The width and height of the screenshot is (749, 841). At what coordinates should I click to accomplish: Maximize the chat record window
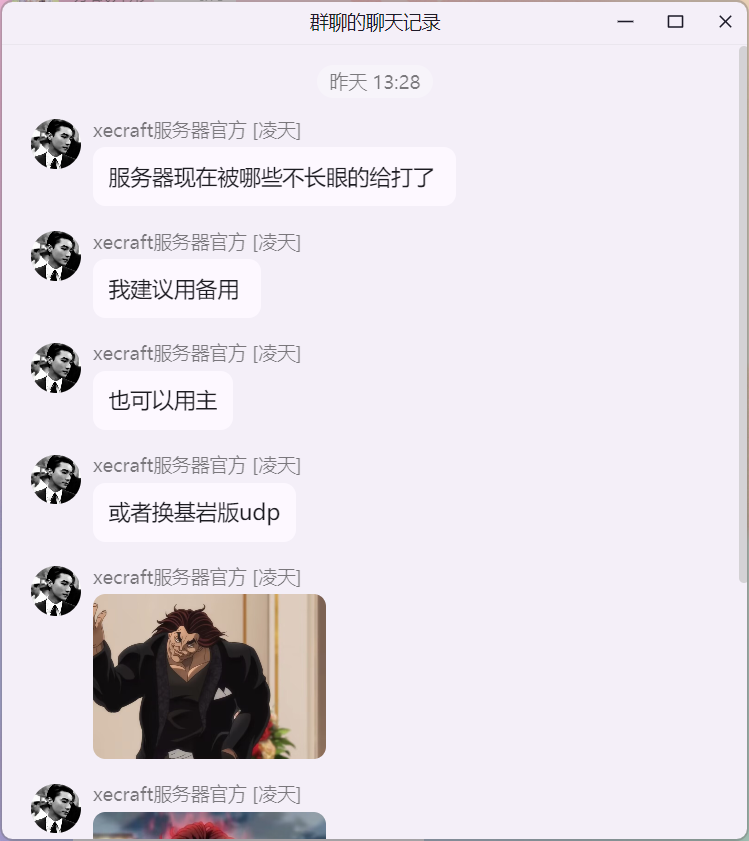pyautogui.click(x=676, y=22)
